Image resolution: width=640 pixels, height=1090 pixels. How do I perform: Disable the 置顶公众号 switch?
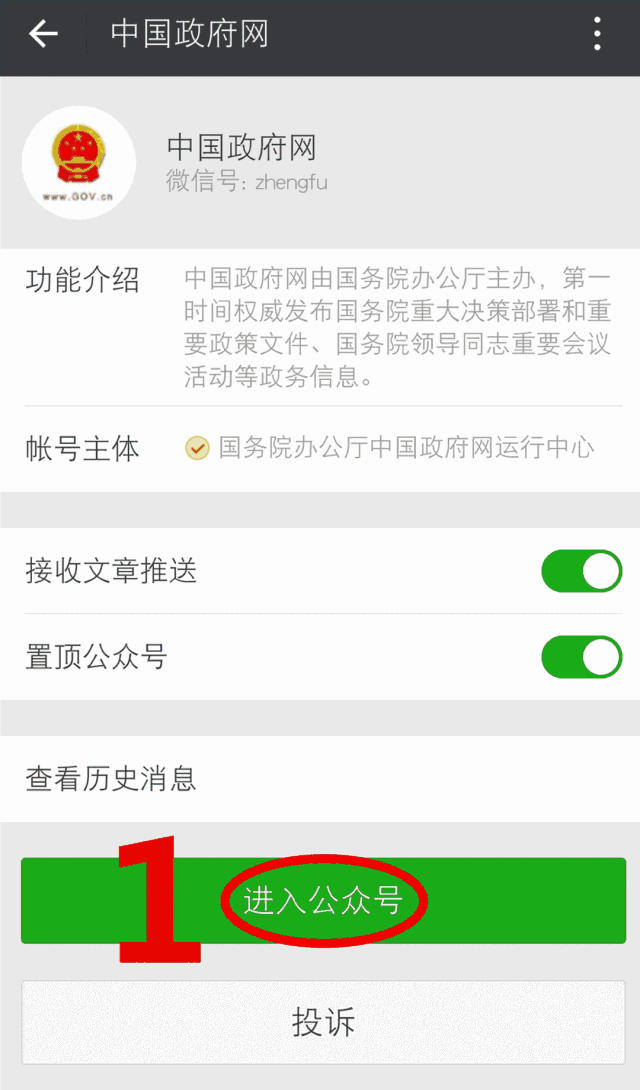coord(582,657)
